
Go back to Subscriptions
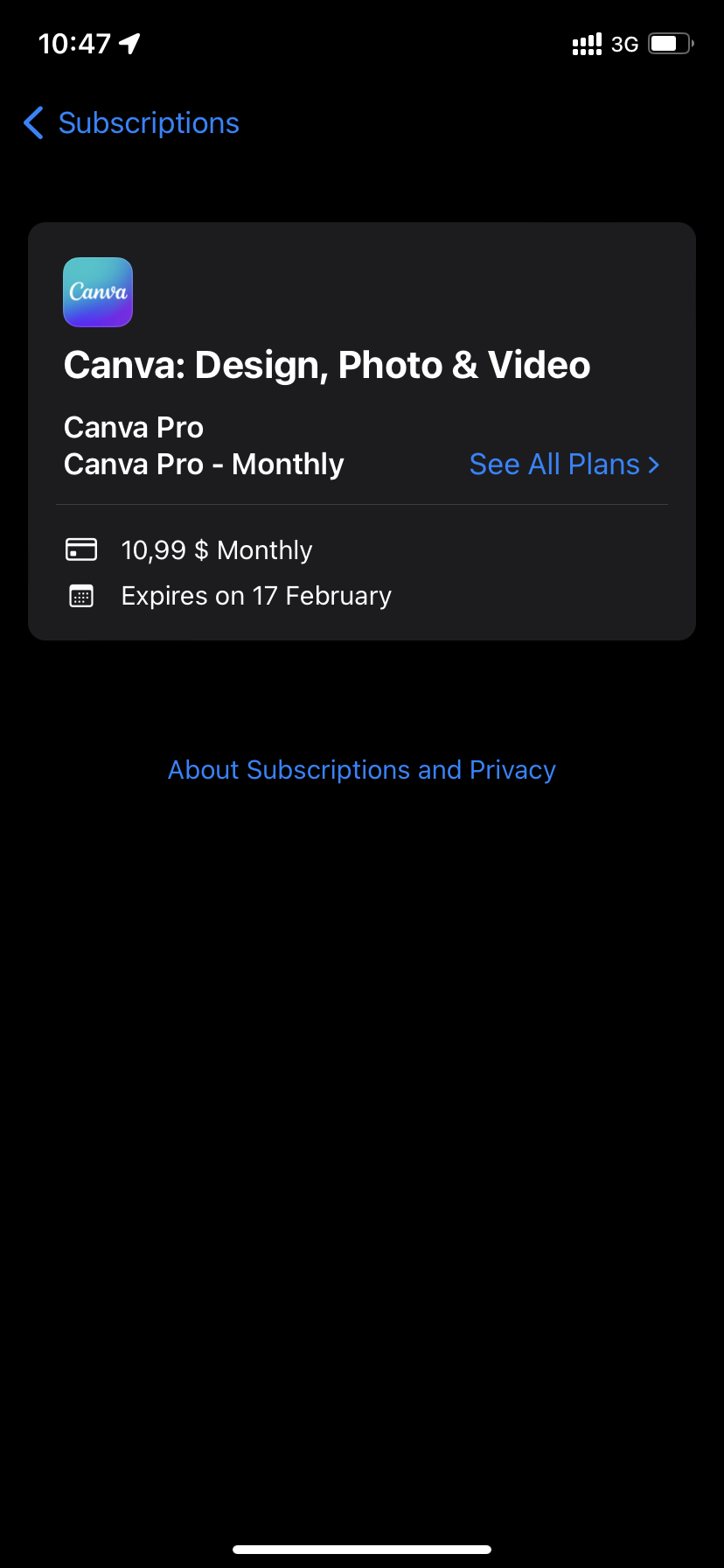click(x=131, y=123)
